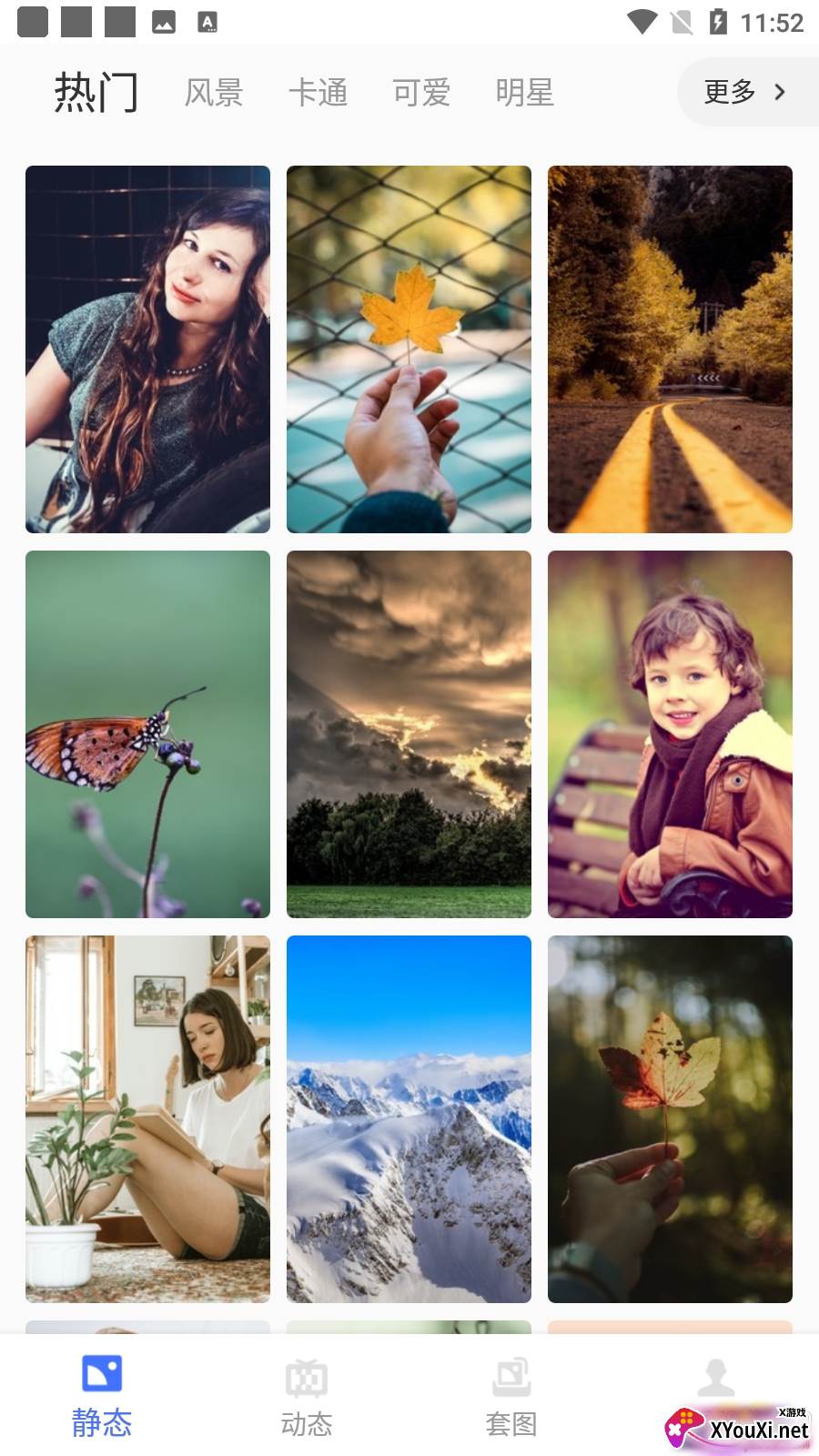Switch to the 静态 bottom tab
The width and height of the screenshot is (819, 1456).
click(x=102, y=1397)
